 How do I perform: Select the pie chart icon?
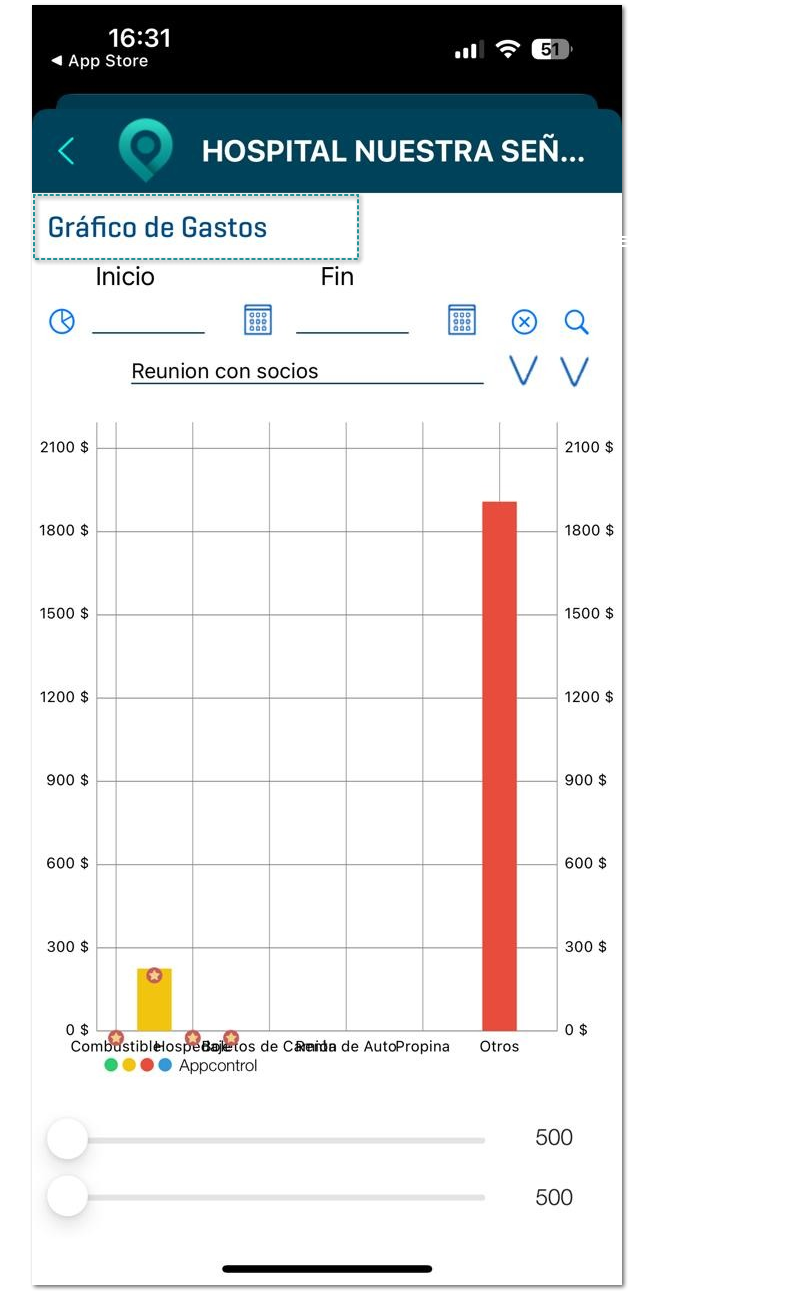[62, 321]
